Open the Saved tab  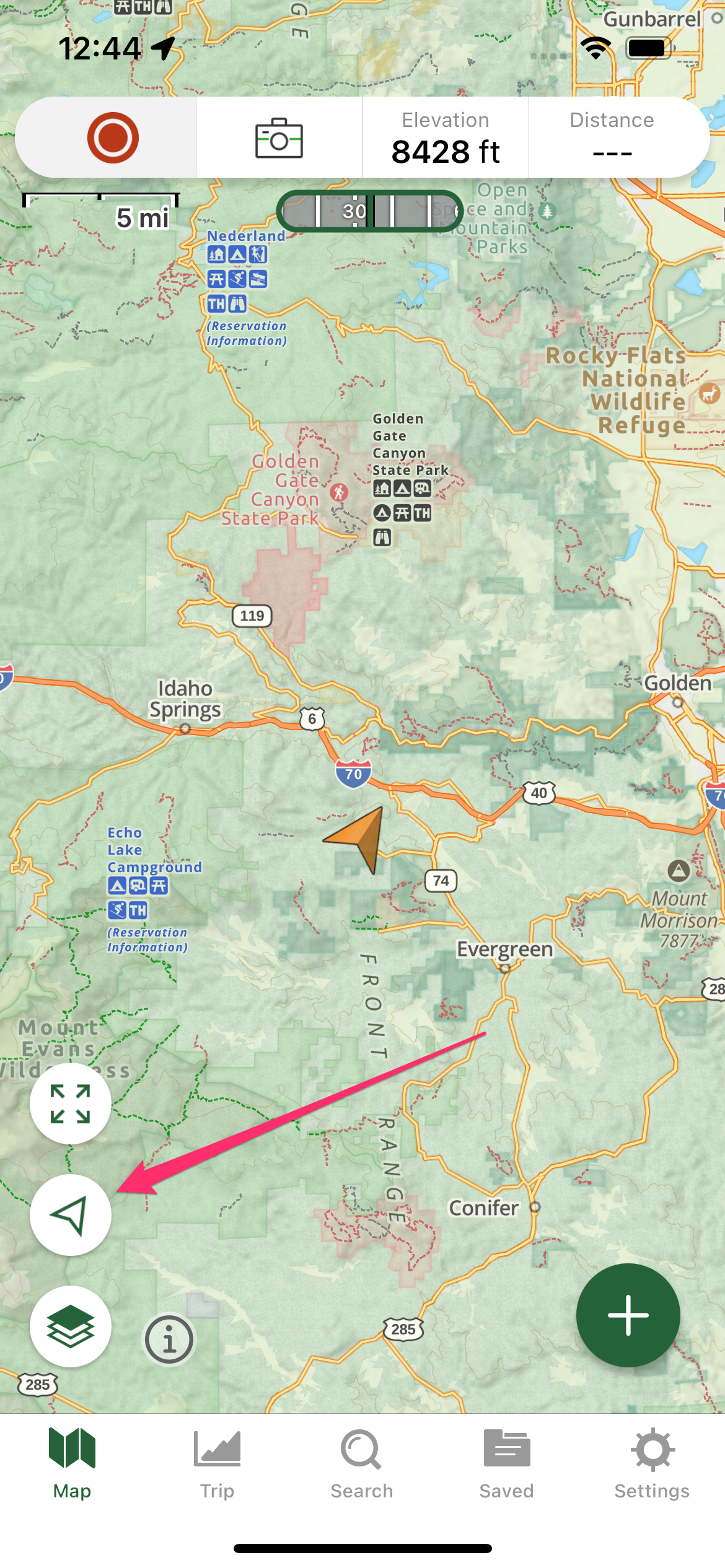pyautogui.click(x=506, y=1464)
